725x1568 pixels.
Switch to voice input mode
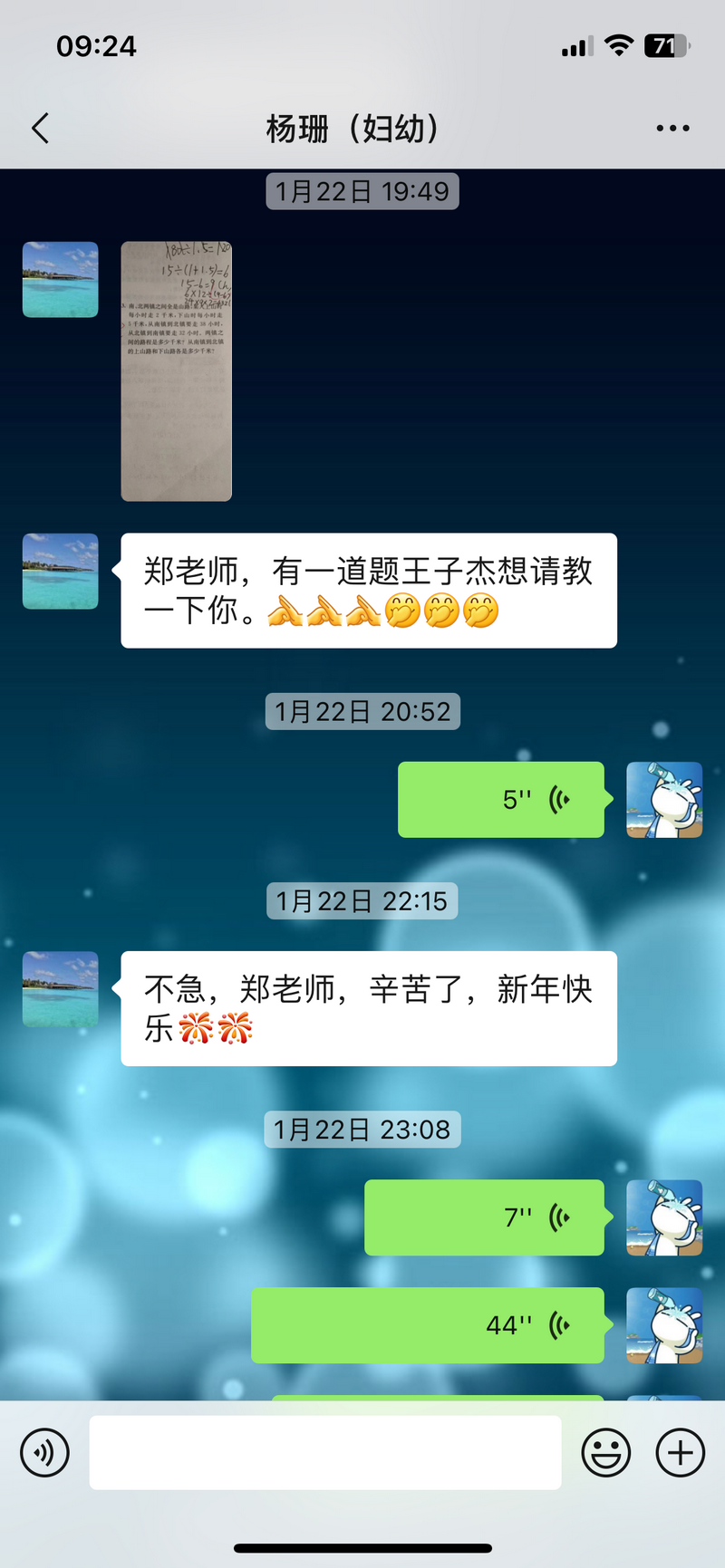[x=44, y=1452]
